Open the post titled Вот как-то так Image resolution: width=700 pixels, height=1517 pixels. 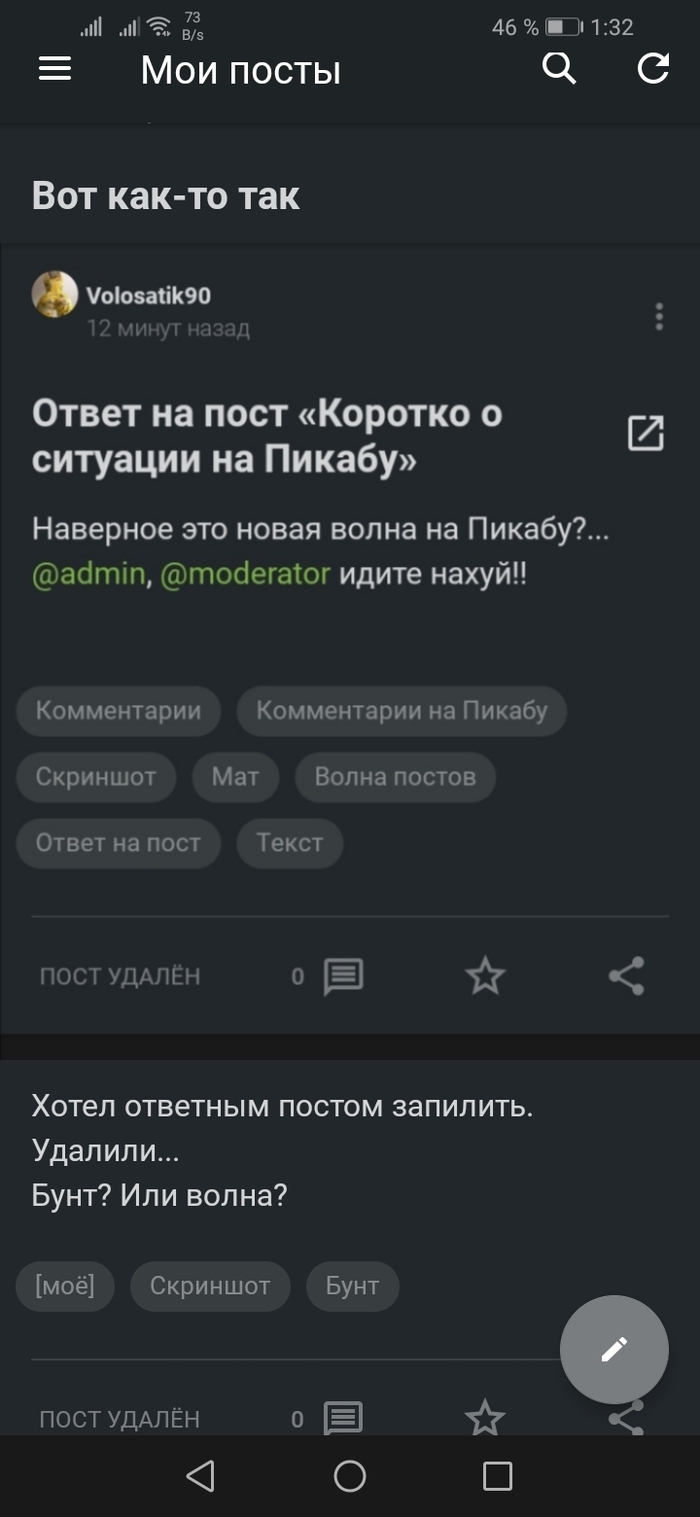coord(166,195)
